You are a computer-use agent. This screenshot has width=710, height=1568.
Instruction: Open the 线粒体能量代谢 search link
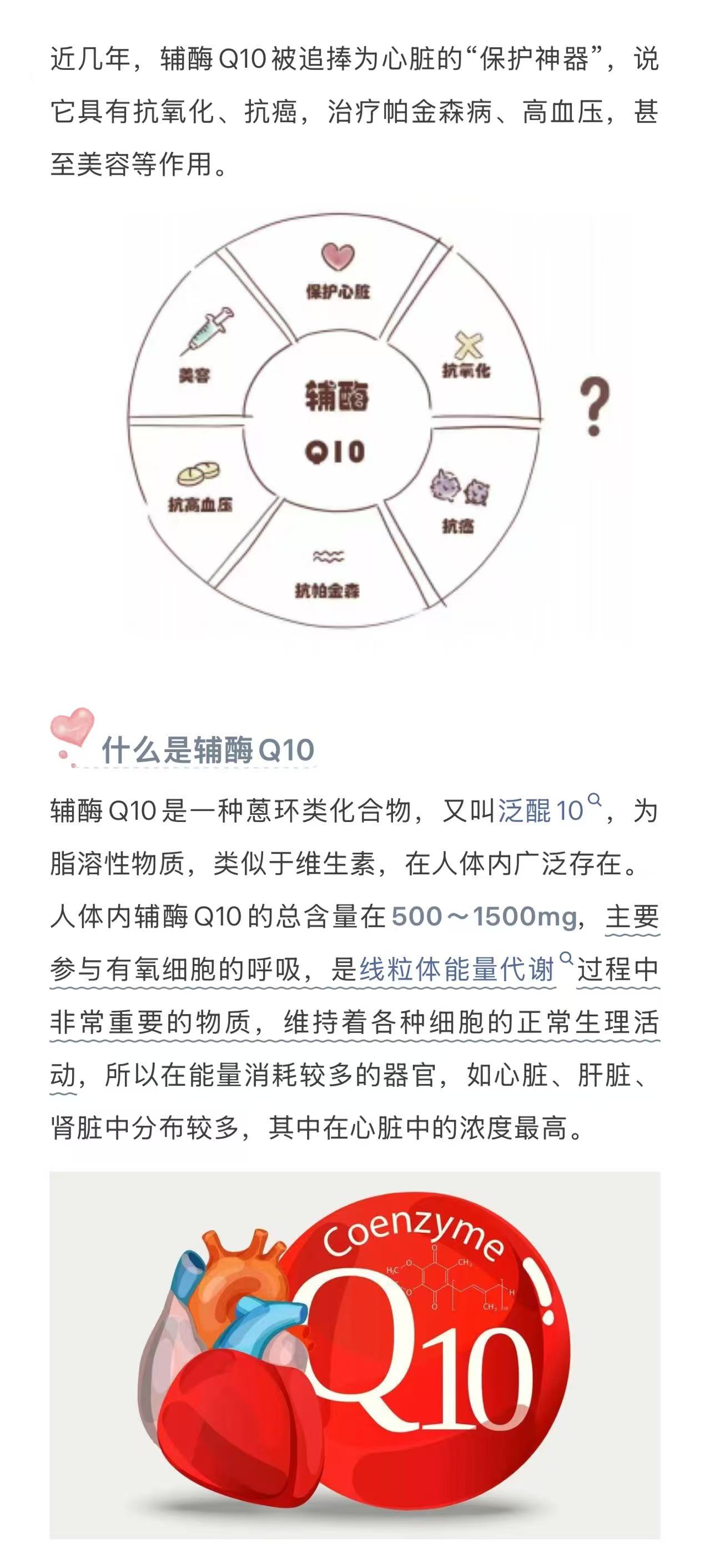(457, 970)
